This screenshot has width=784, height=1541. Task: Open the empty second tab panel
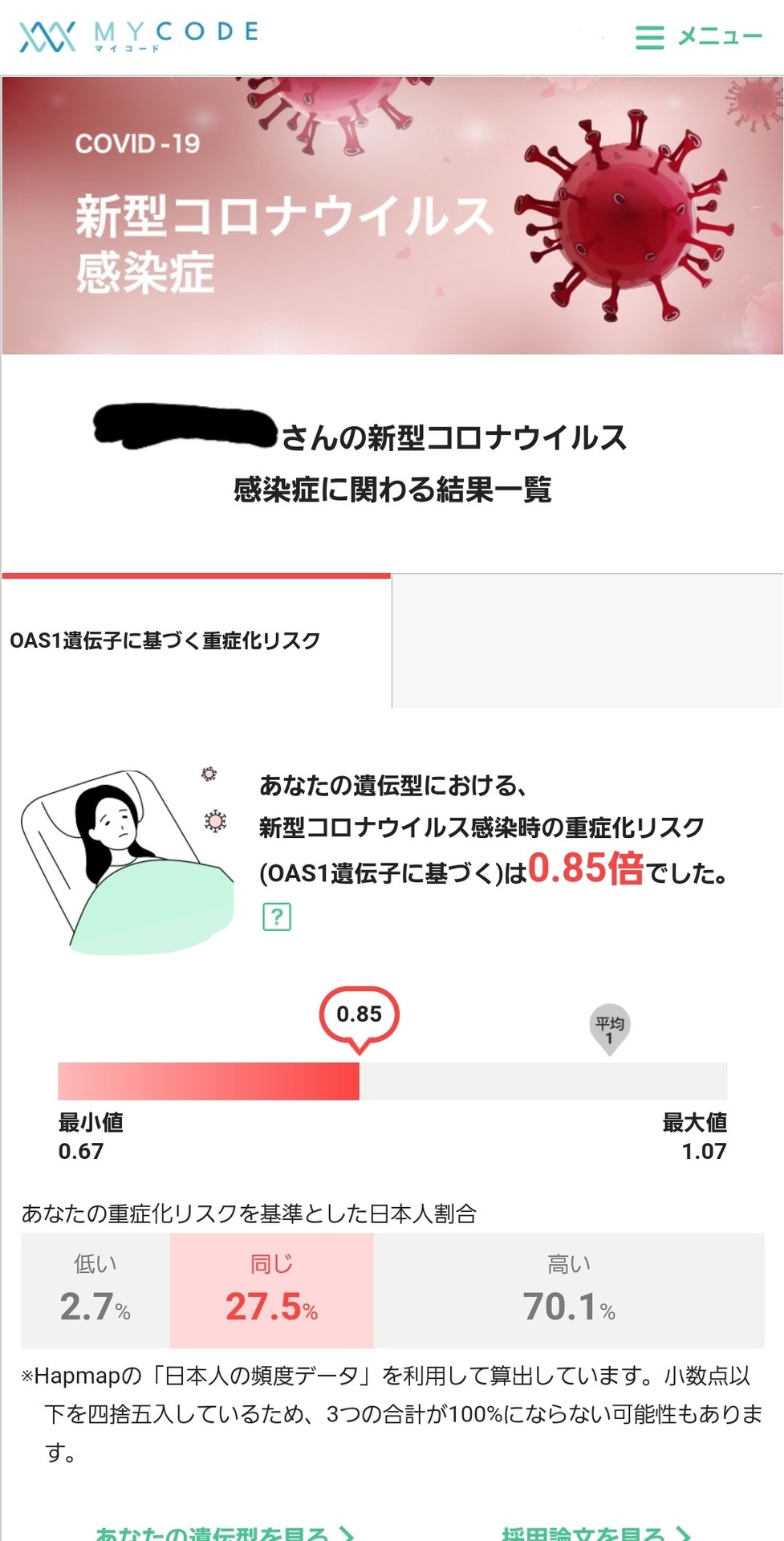pyautogui.click(x=586, y=638)
